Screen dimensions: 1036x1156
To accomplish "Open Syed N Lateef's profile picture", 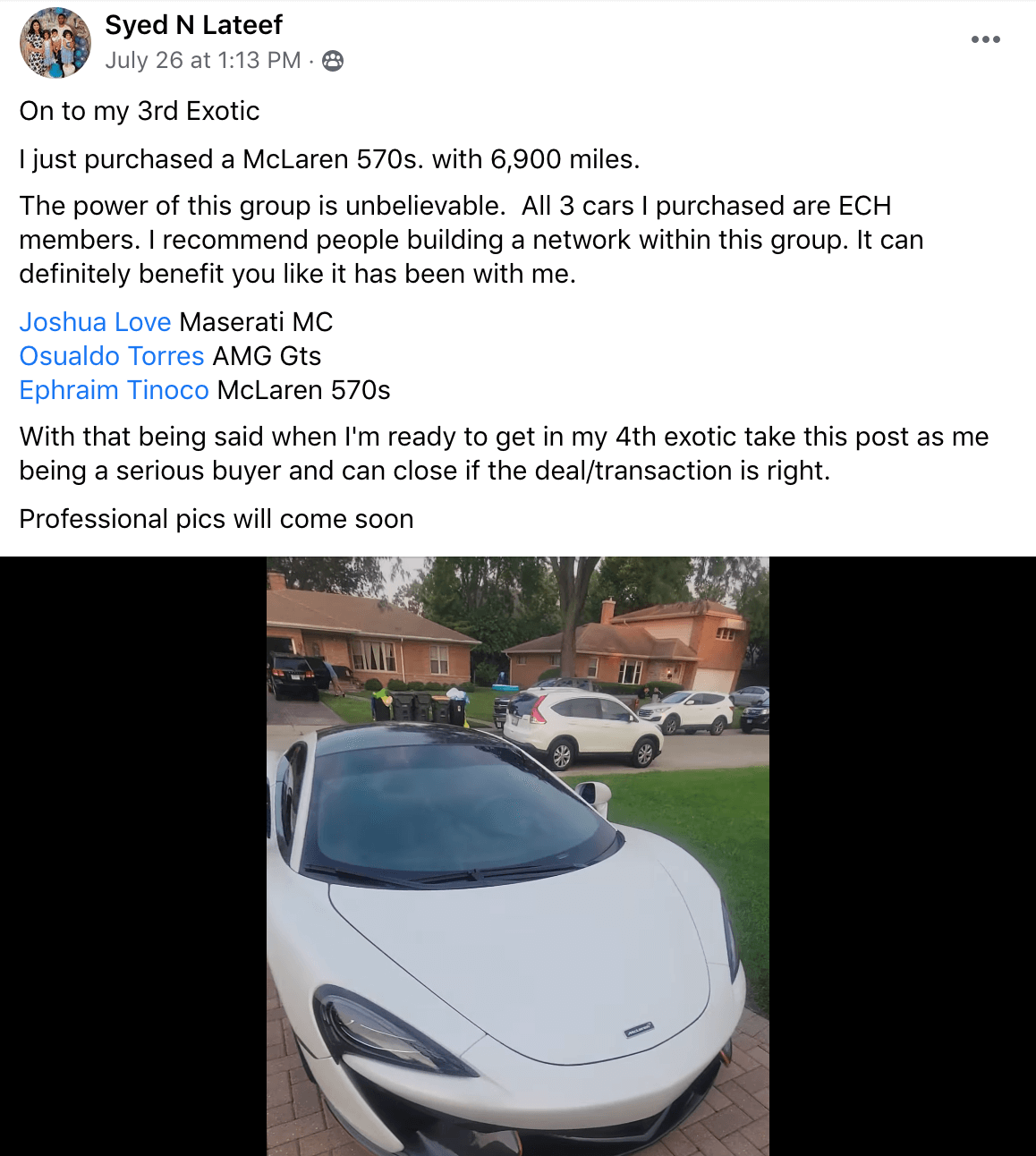I will point(55,43).
